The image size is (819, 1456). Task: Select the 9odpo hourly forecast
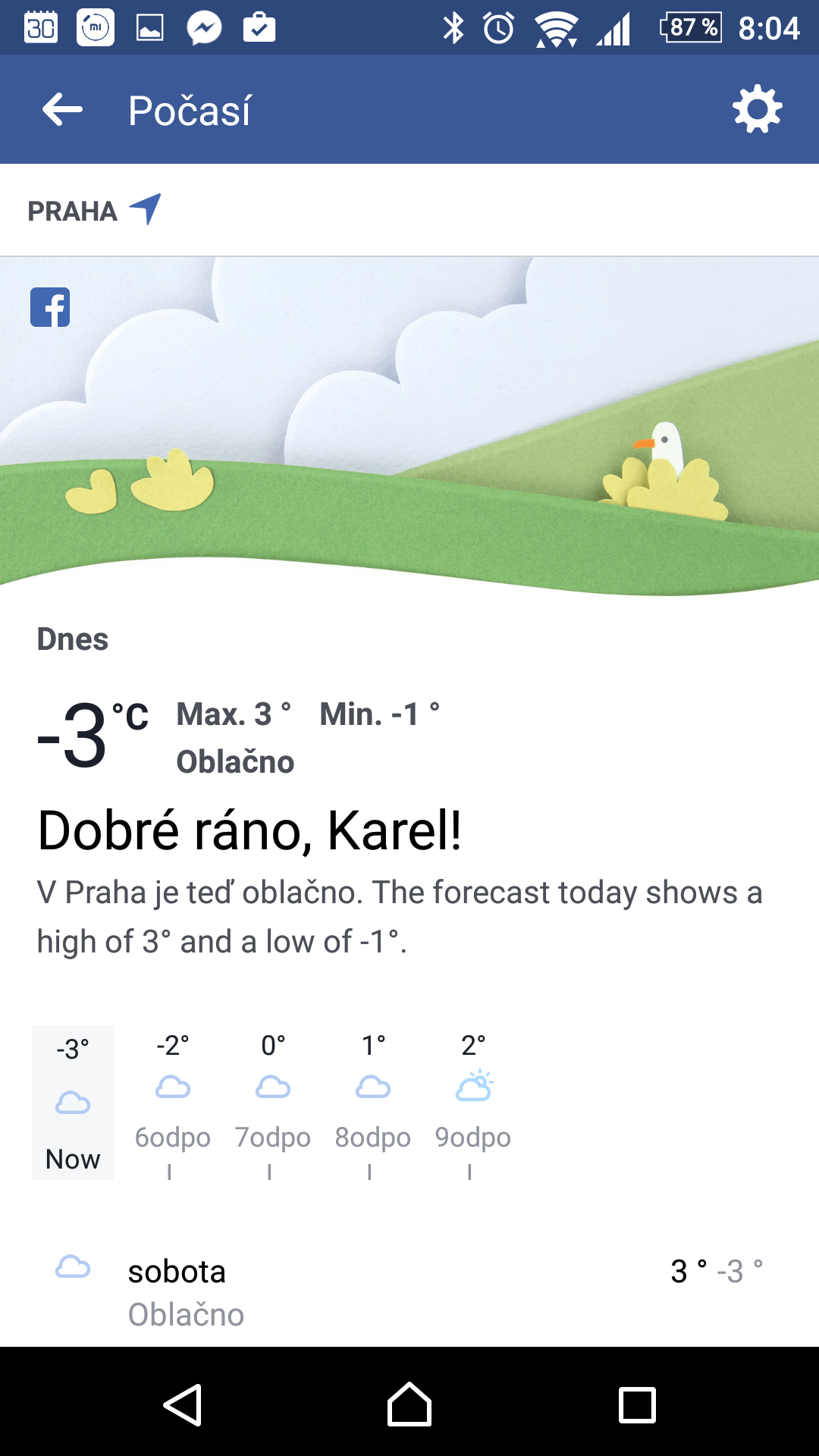tap(473, 1102)
